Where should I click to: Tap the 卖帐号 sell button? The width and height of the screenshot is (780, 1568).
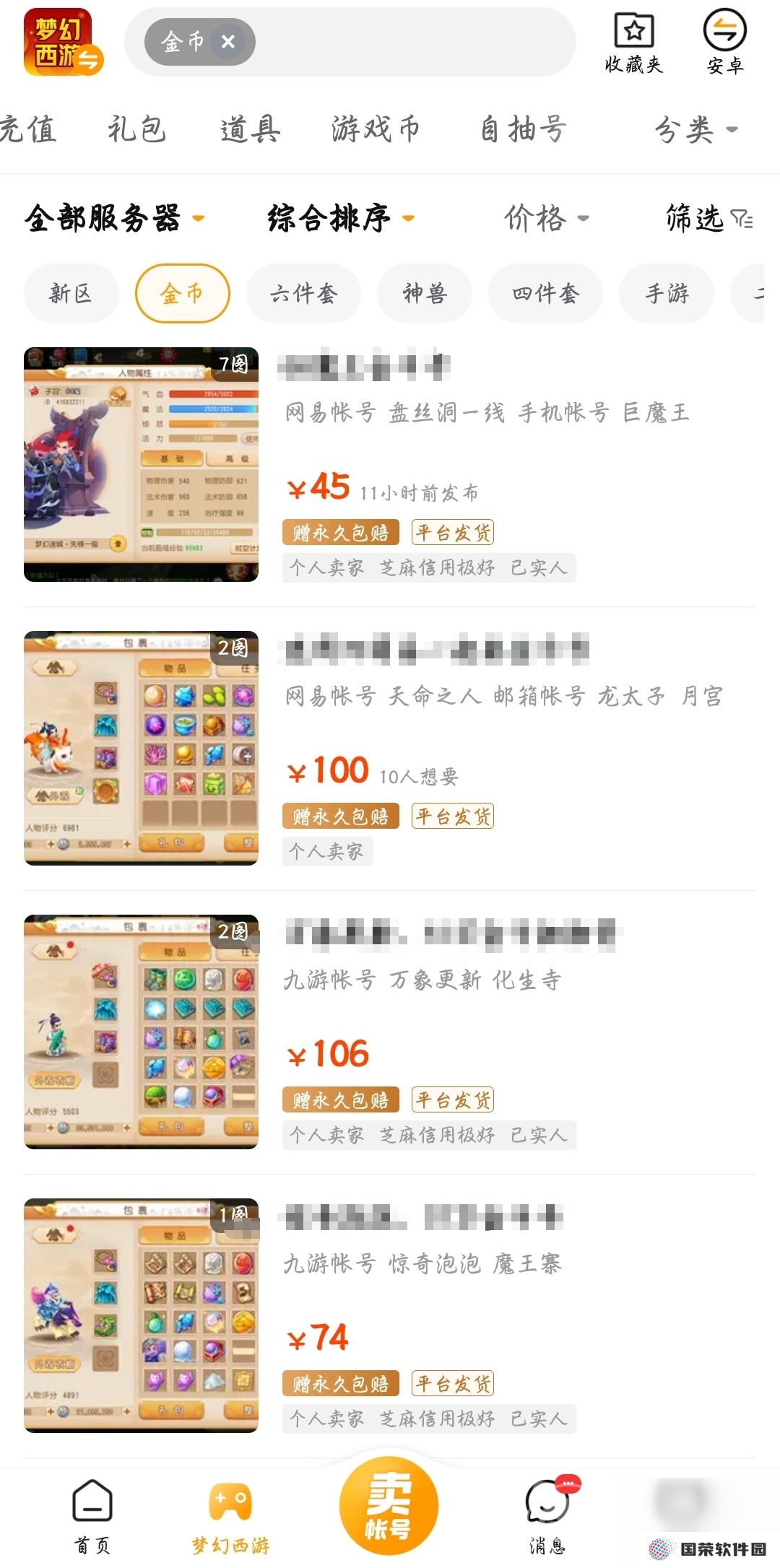(x=389, y=1507)
